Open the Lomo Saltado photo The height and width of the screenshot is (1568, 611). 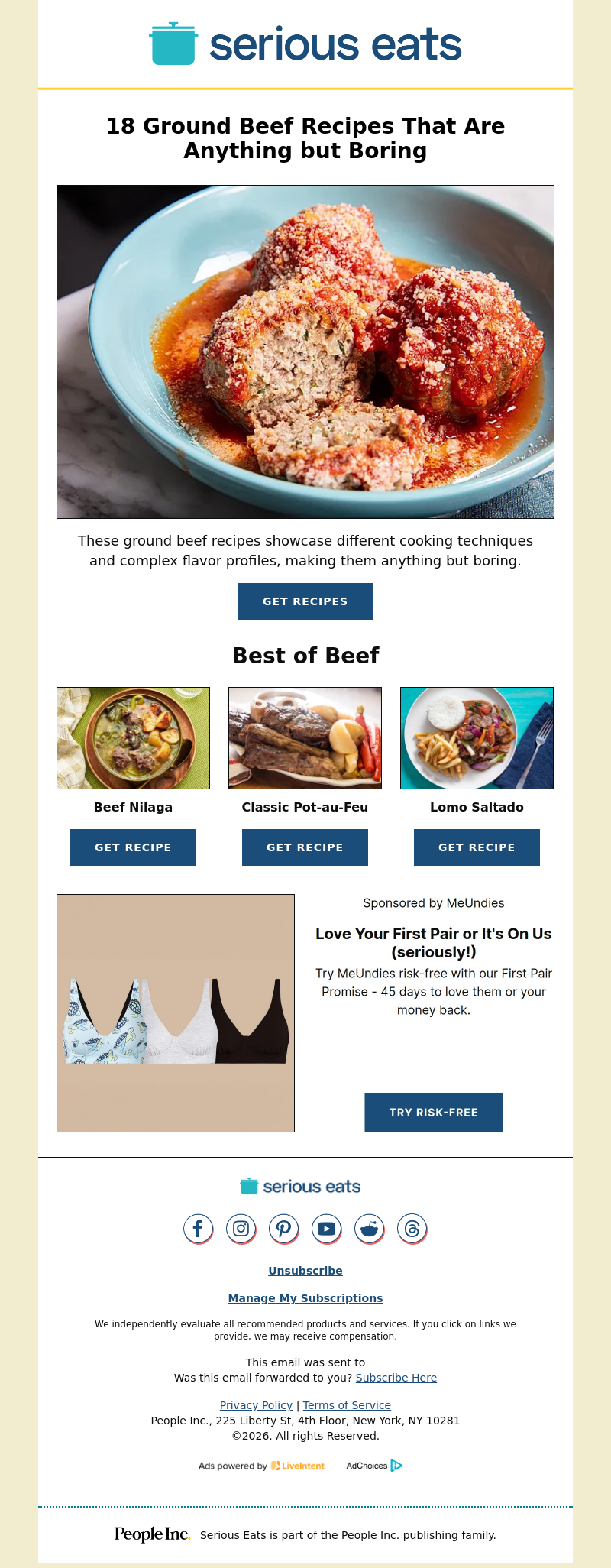477,738
